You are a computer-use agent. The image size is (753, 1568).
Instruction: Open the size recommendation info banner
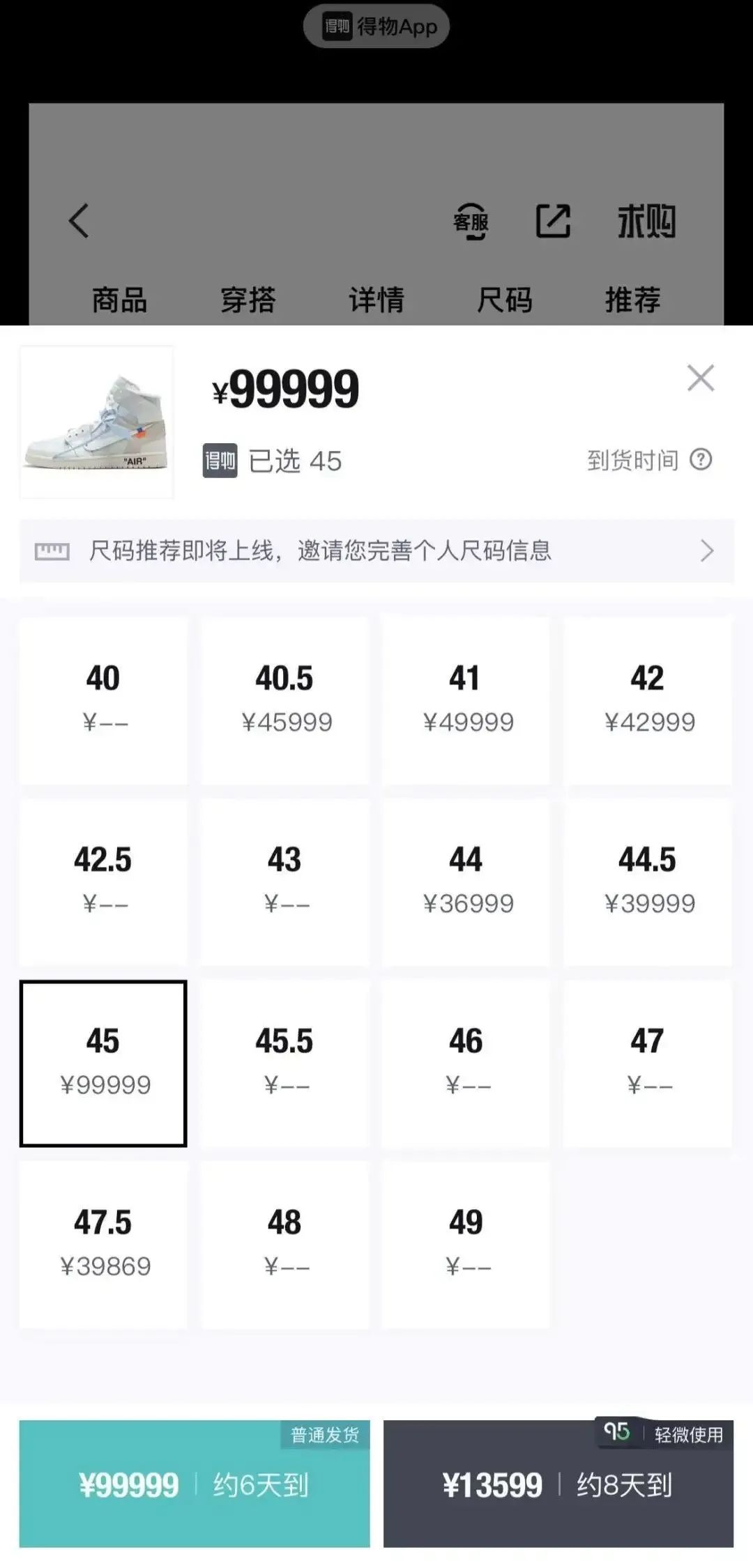point(376,551)
